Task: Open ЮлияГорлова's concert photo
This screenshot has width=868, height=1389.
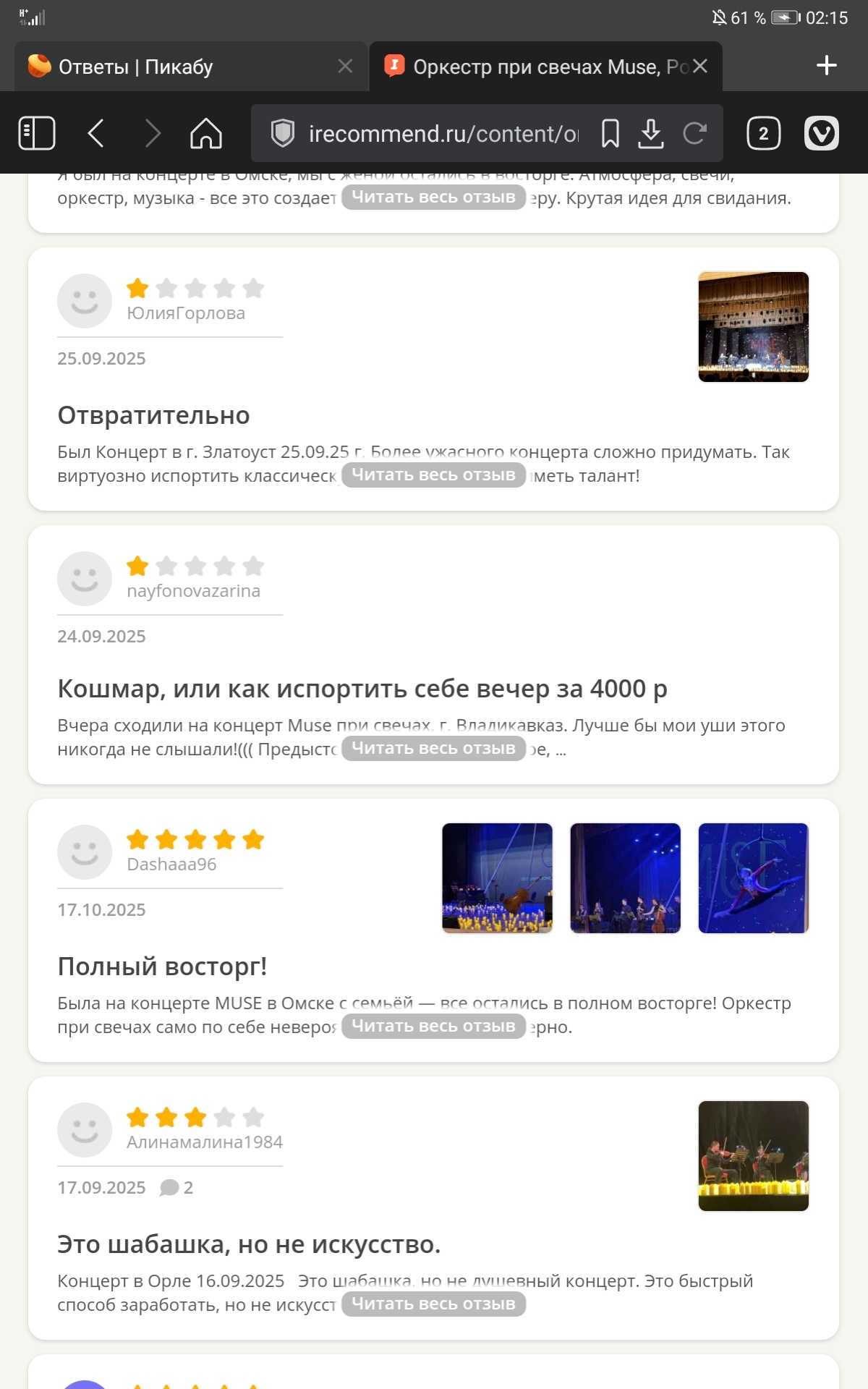Action: tap(753, 327)
